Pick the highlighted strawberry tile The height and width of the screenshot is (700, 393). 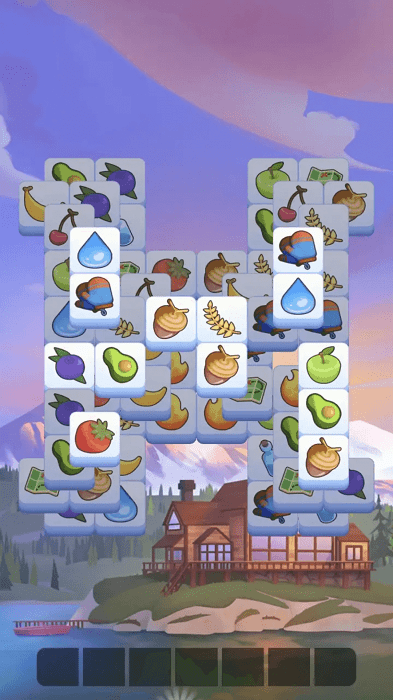pyautogui.click(x=95, y=438)
